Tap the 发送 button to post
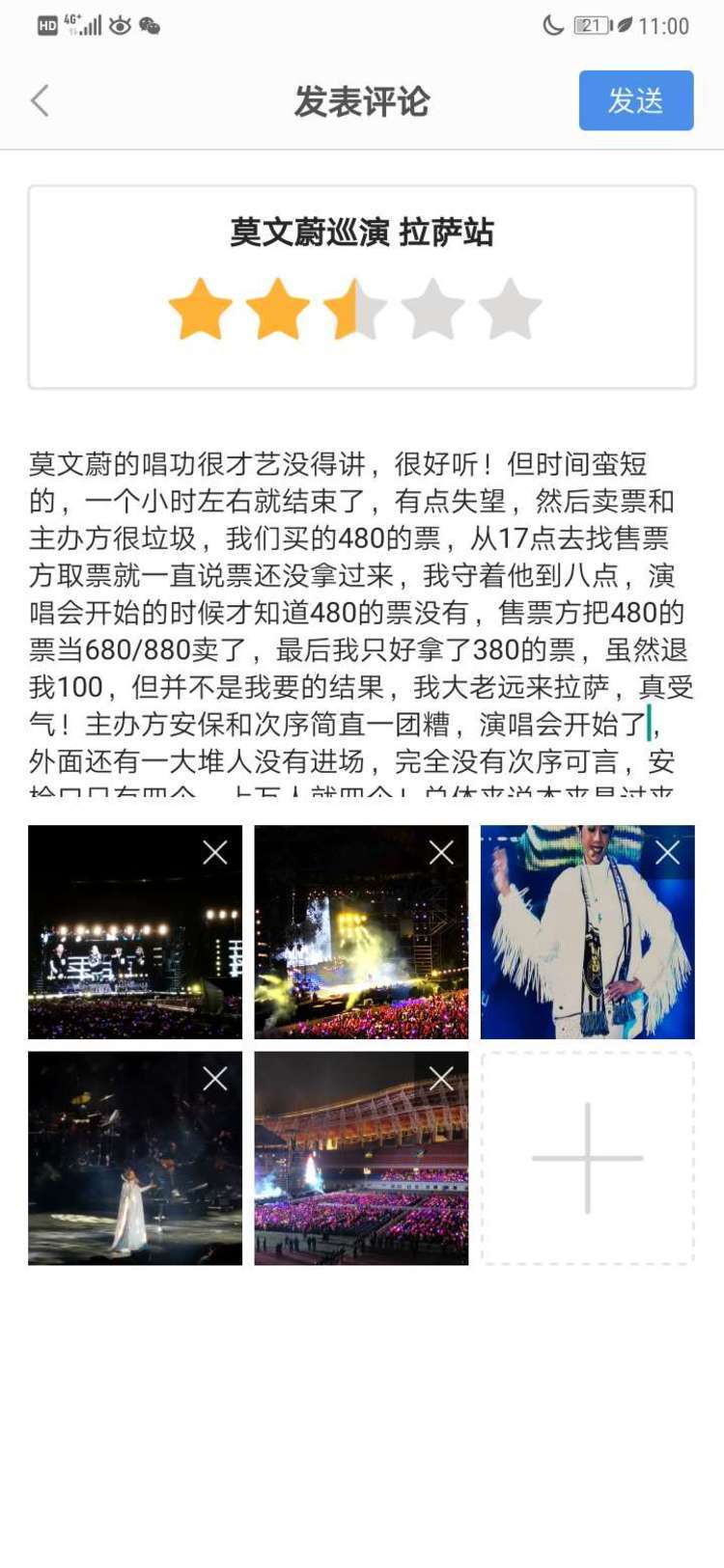724x1568 pixels. click(x=635, y=100)
